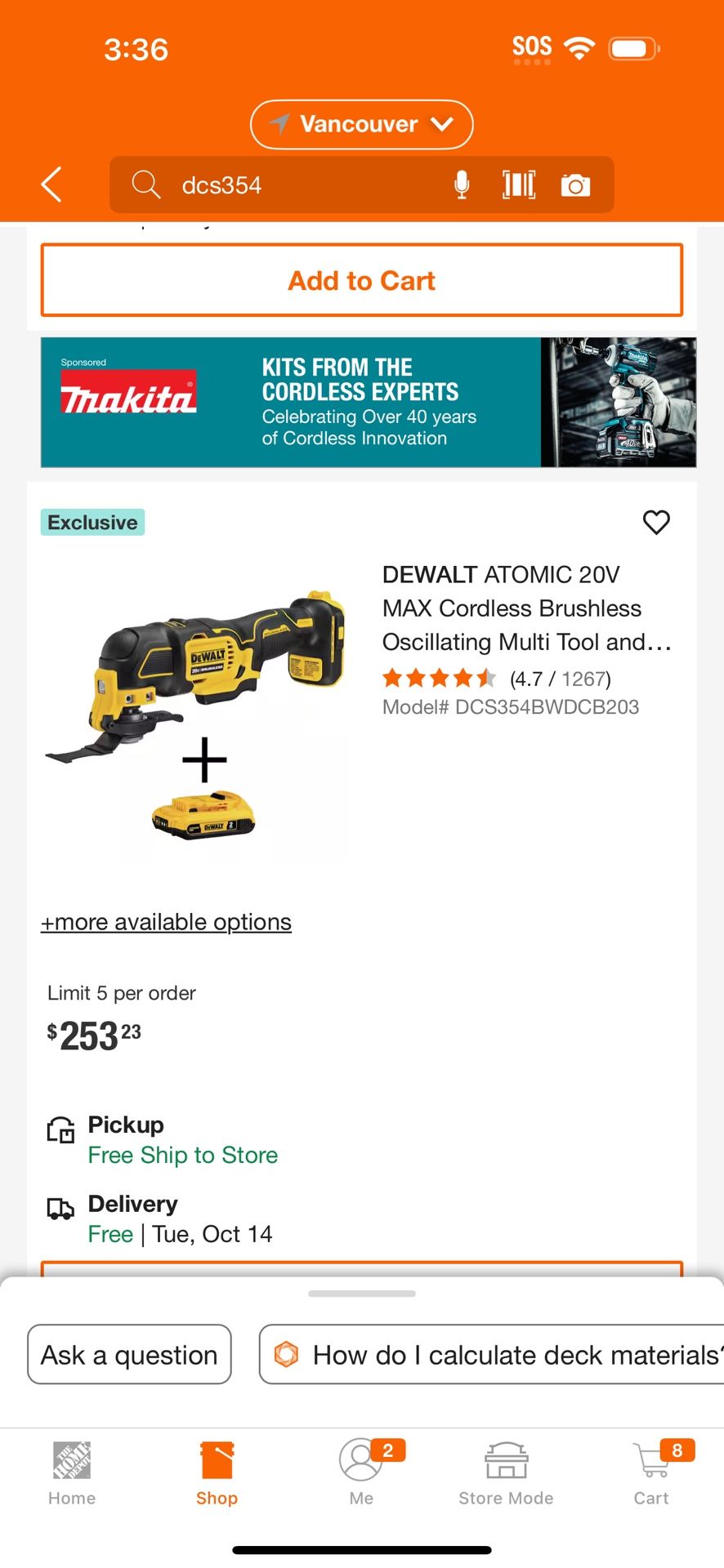
Task: Switch to Store Mode
Action: 506,1472
